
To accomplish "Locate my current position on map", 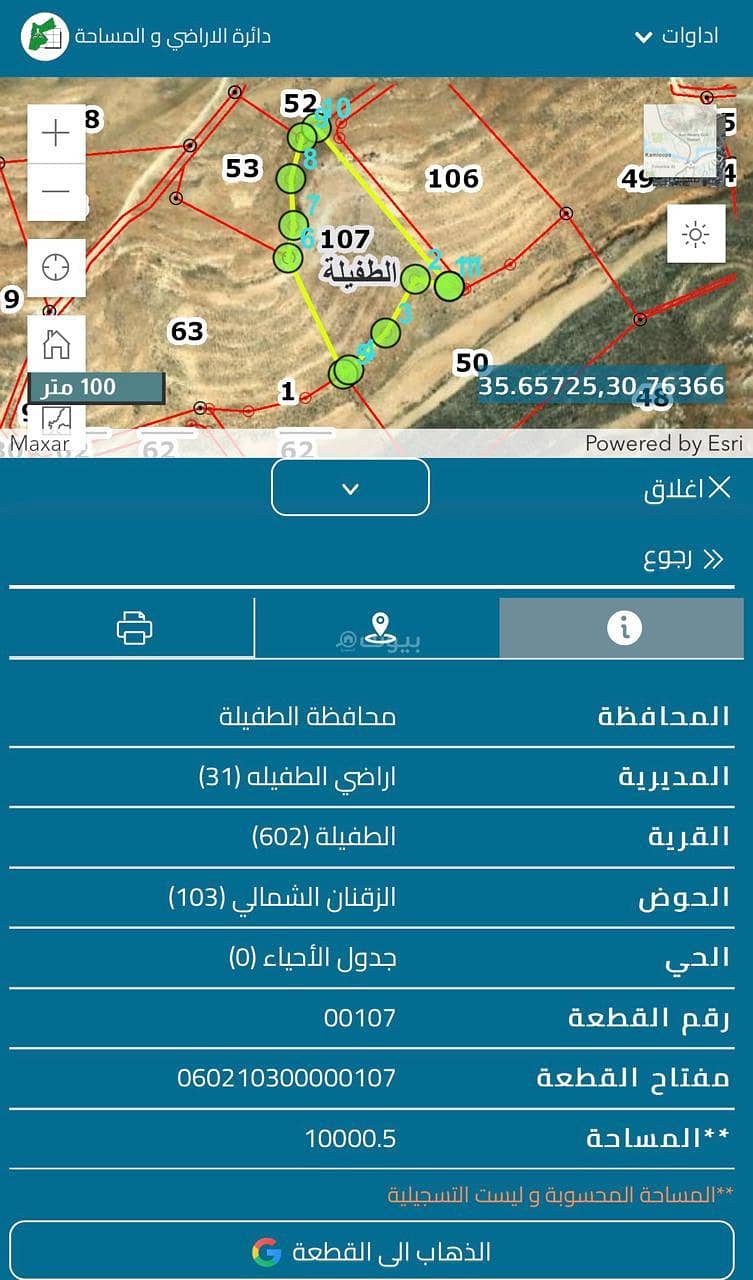I will tap(56, 267).
